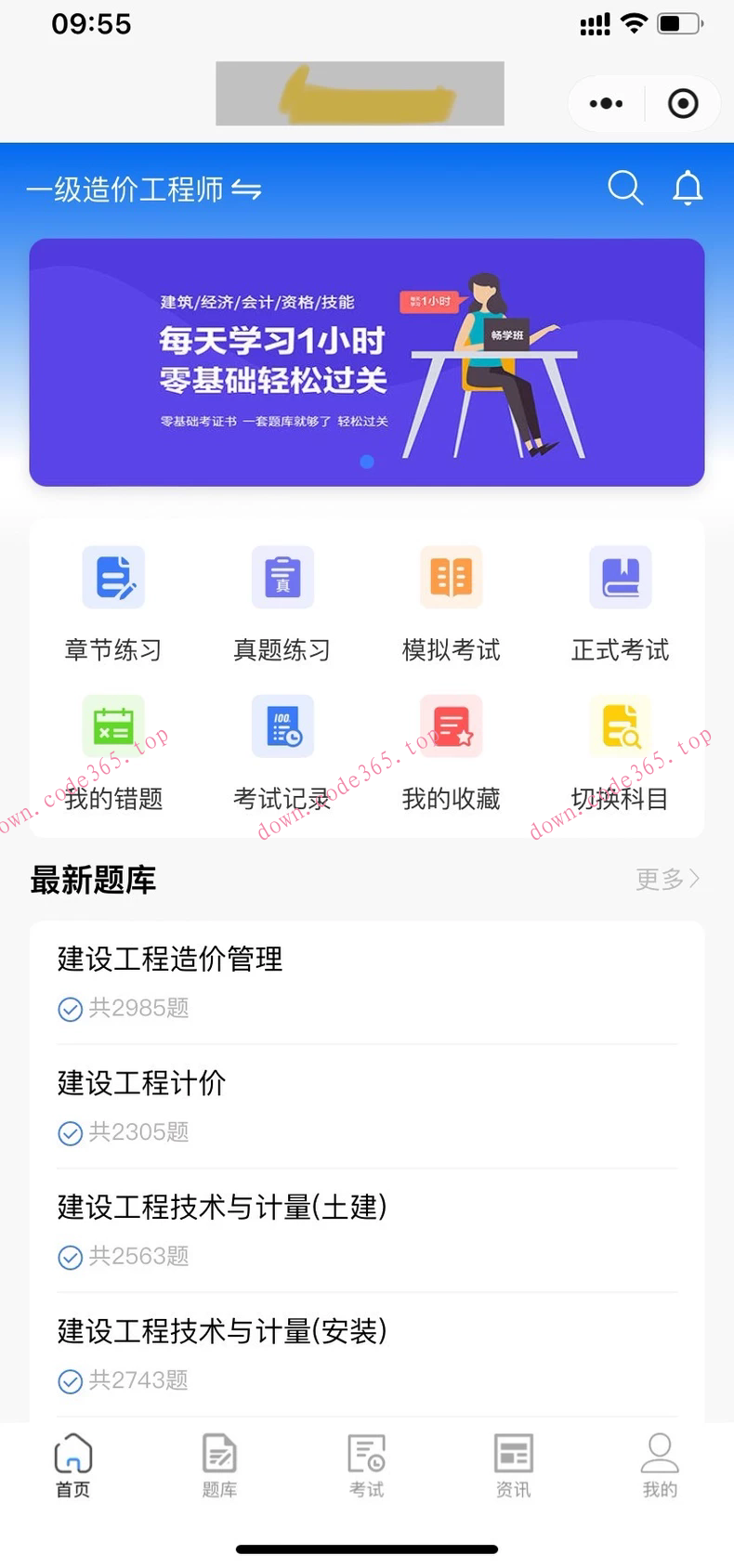
Task: Toggle subject switcher beside 一级造价工程师 title
Action: point(246,190)
